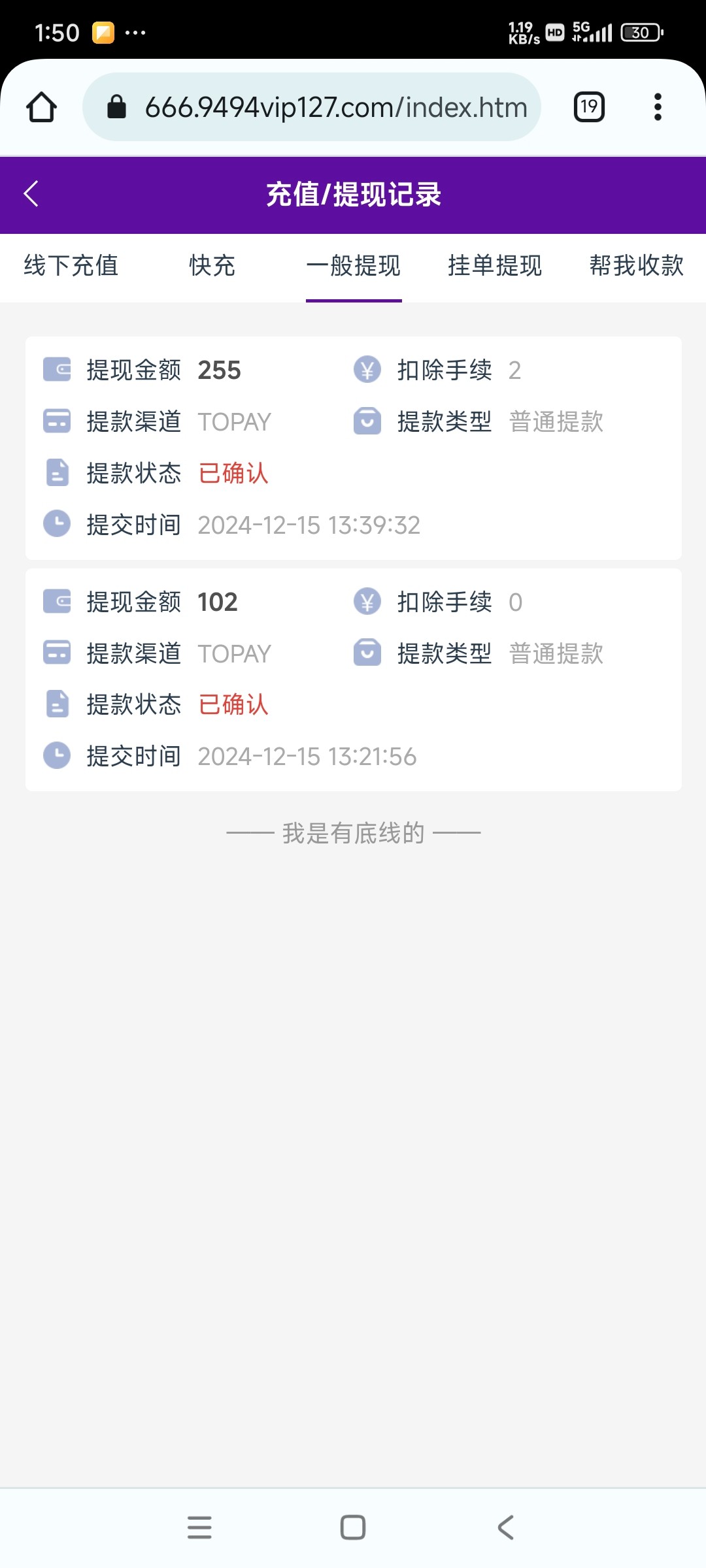Viewport: 706px width, 1568px height.
Task: Switch to the 帮我收款 tab
Action: pyautogui.click(x=636, y=266)
